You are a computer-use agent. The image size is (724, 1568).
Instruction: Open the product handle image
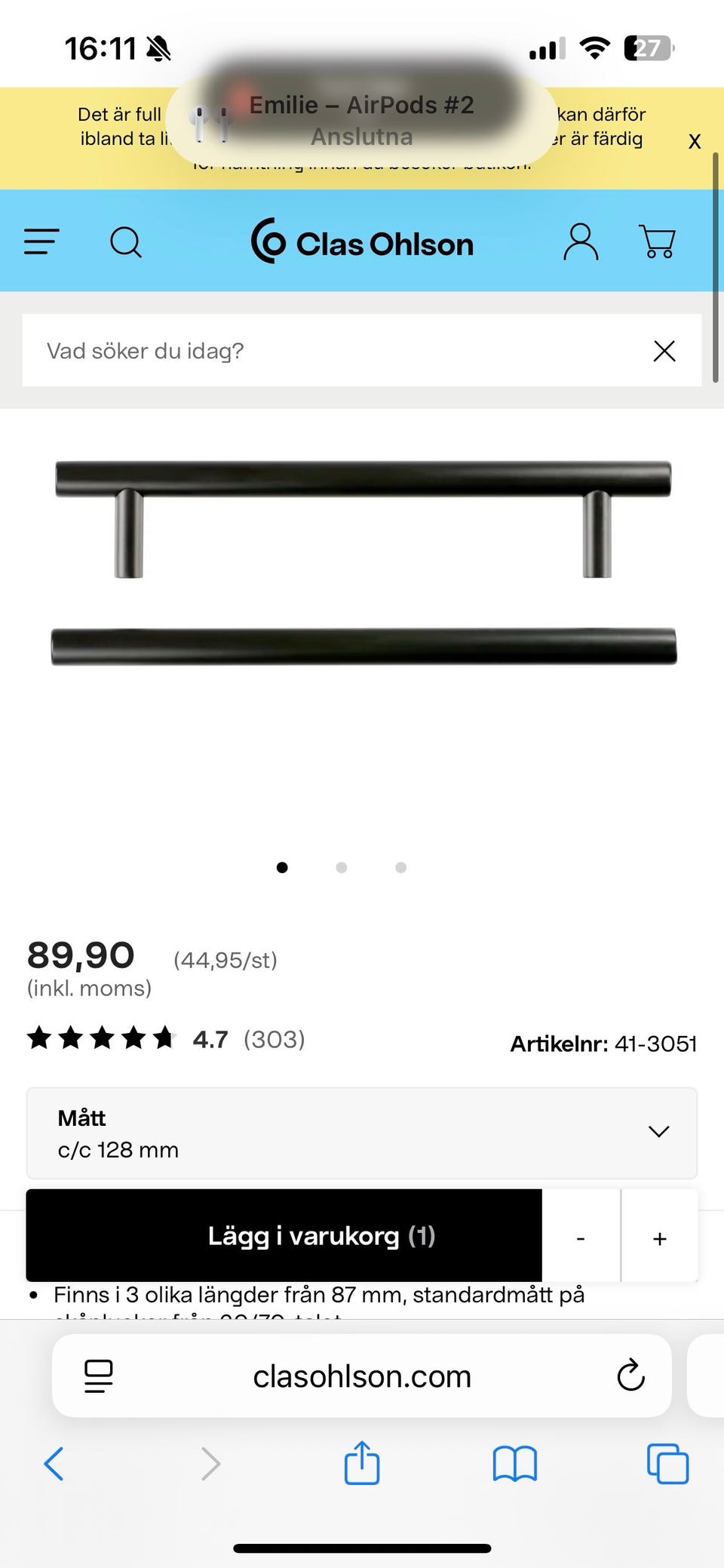[362, 562]
